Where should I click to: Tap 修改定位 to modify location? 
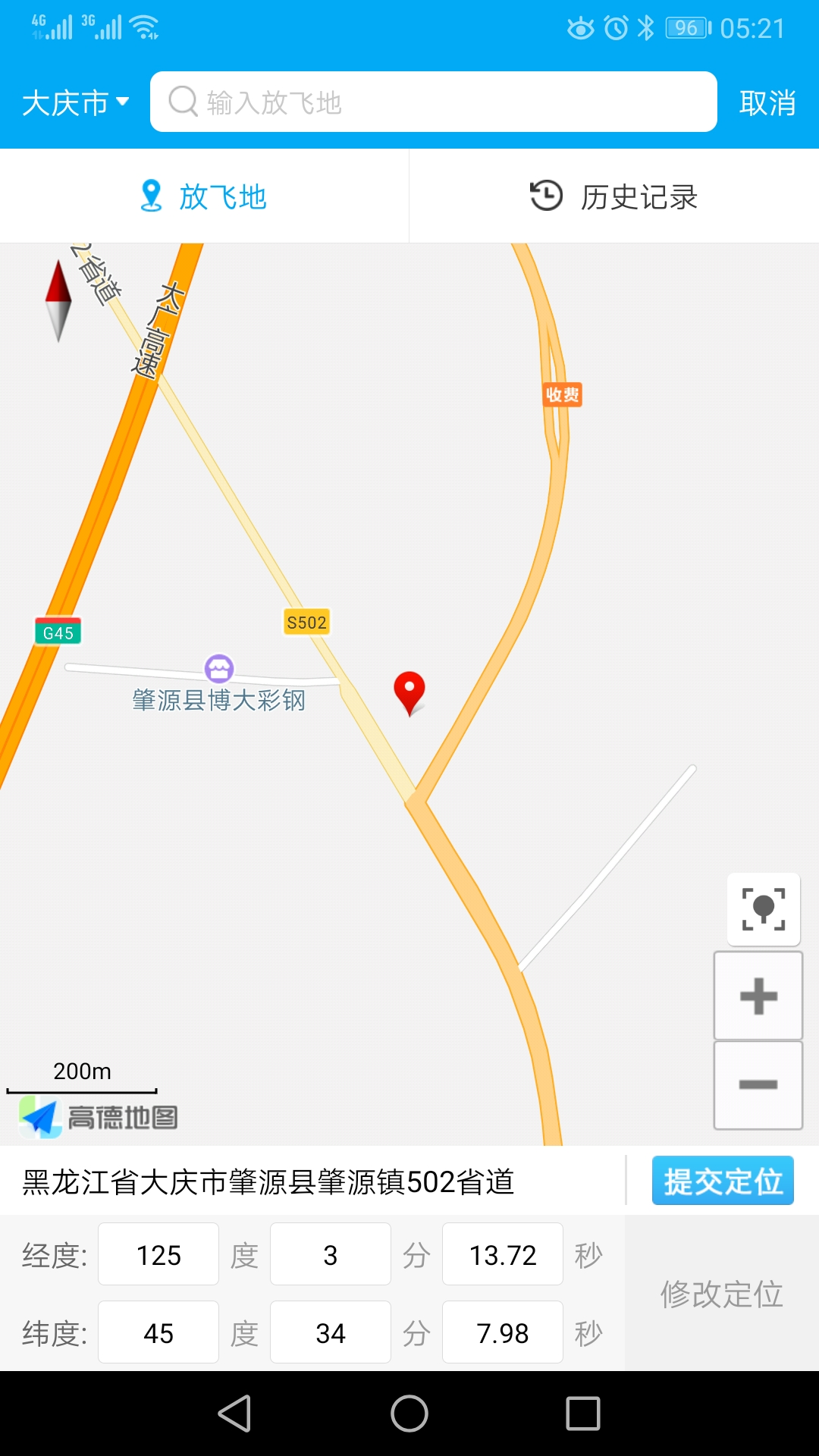click(x=721, y=1294)
